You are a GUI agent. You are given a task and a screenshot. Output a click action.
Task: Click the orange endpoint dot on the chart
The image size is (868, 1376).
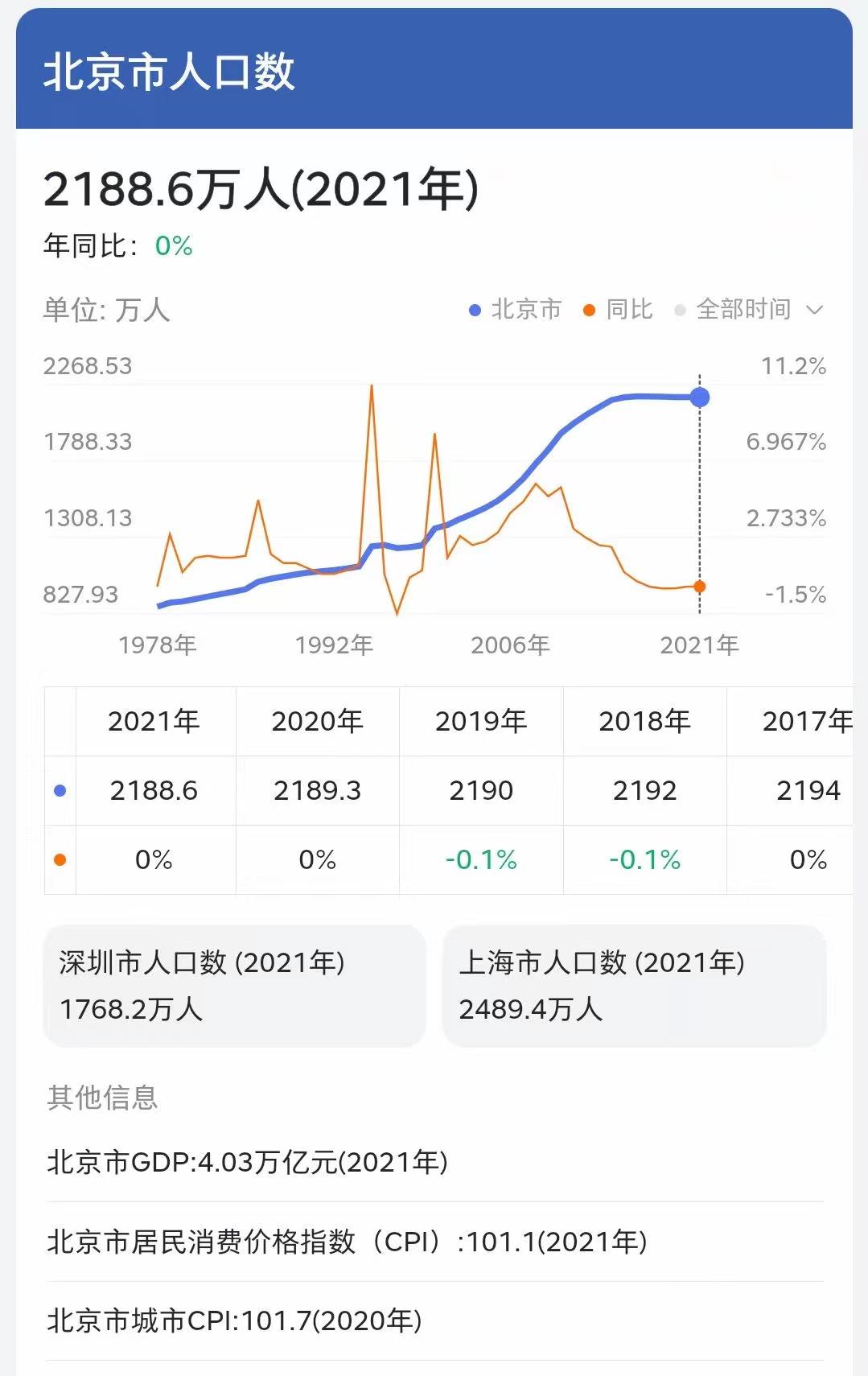[699, 587]
